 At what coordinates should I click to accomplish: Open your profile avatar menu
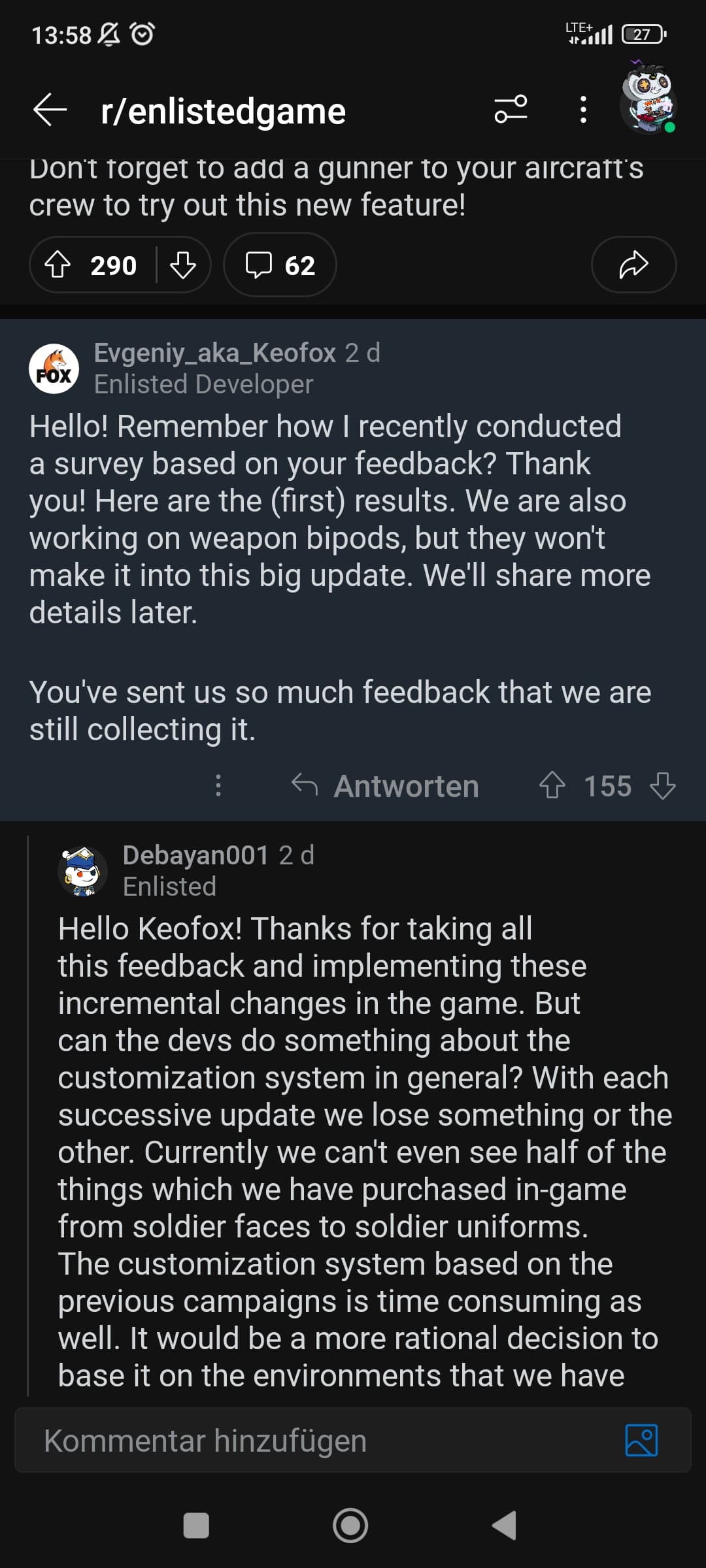coord(648,98)
